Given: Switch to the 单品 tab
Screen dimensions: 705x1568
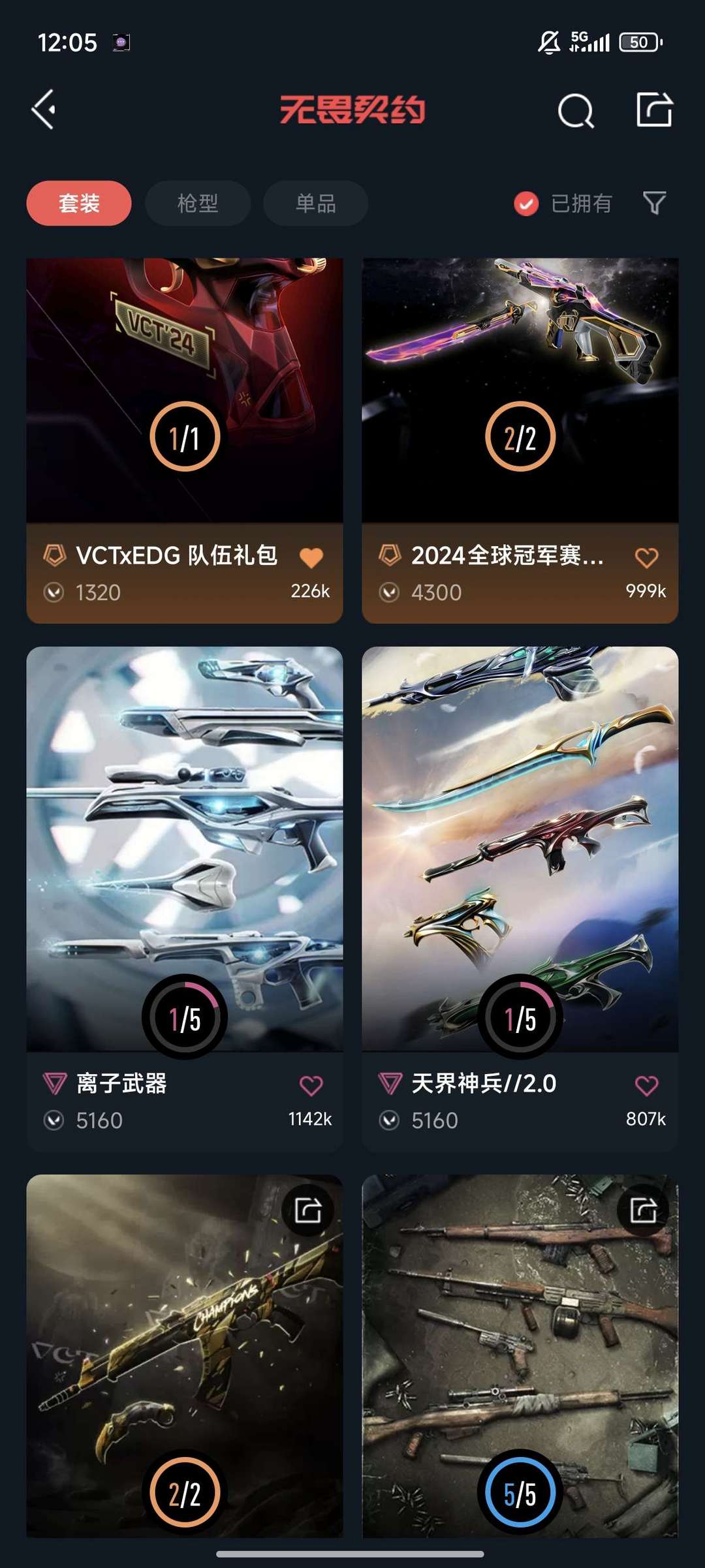Looking at the screenshot, I should click(315, 204).
